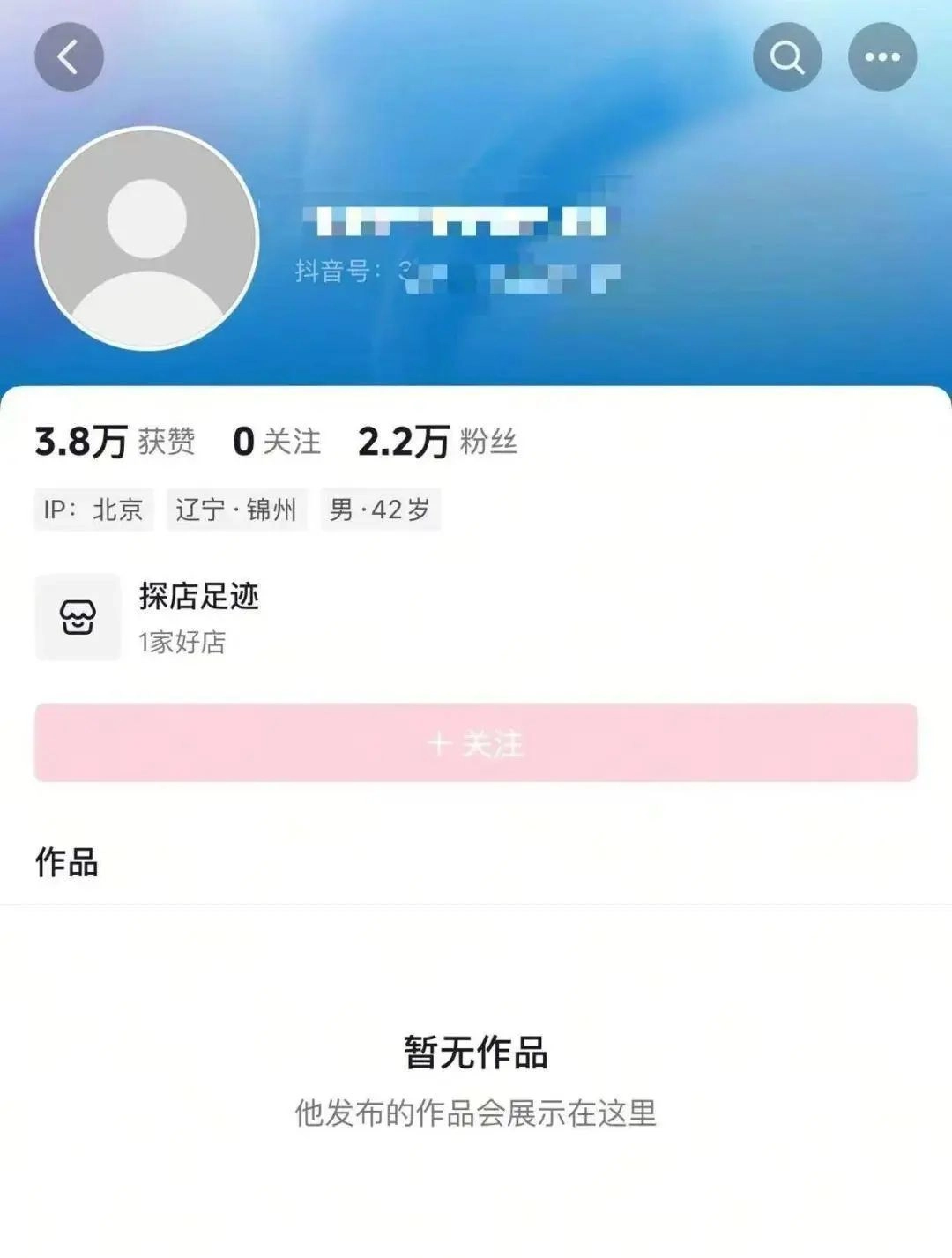The image size is (952, 1258).
Task: Tap the back arrow at top left
Action: [x=69, y=58]
